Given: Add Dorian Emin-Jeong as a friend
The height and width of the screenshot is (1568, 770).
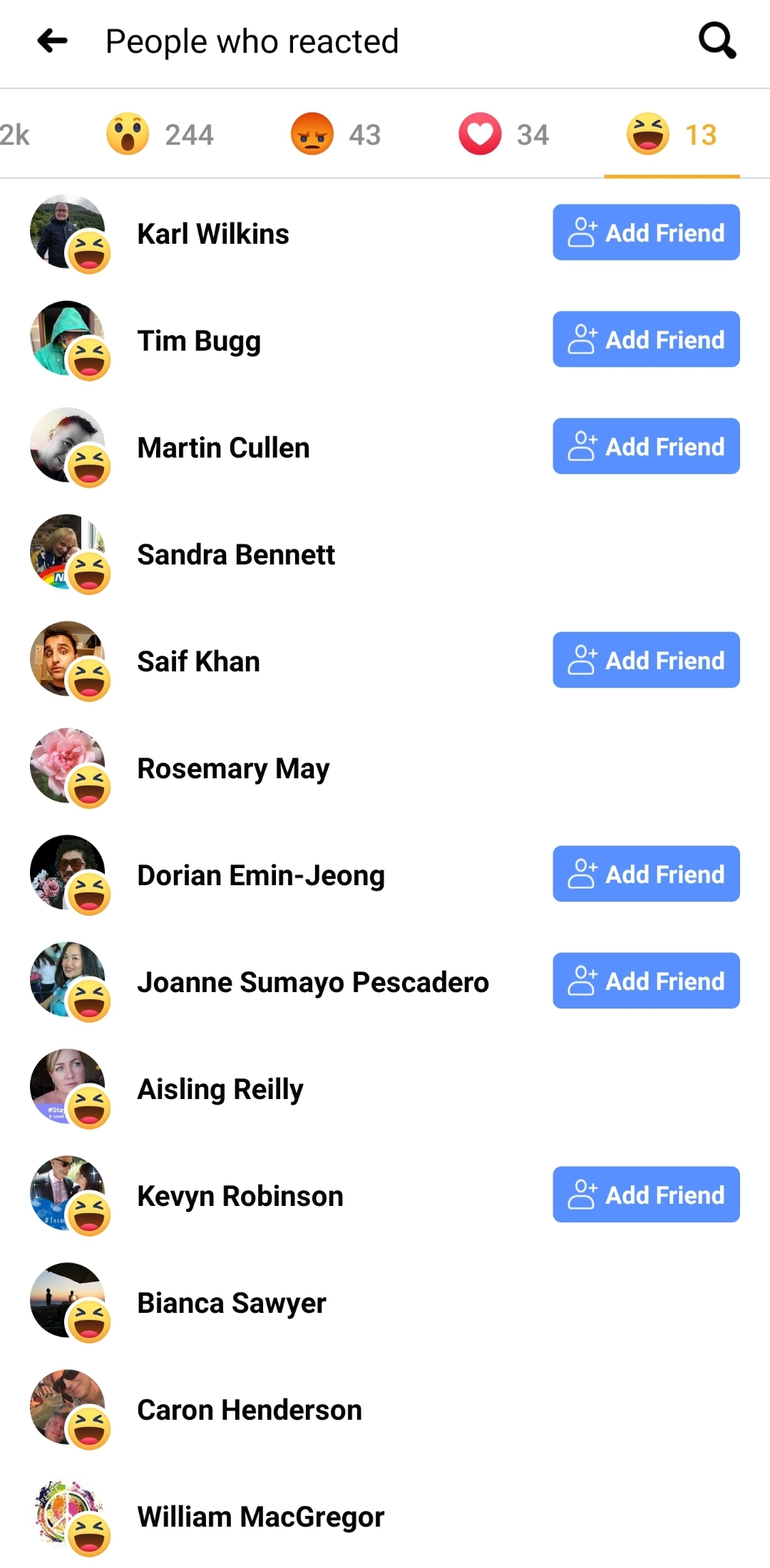Looking at the screenshot, I should pyautogui.click(x=646, y=874).
